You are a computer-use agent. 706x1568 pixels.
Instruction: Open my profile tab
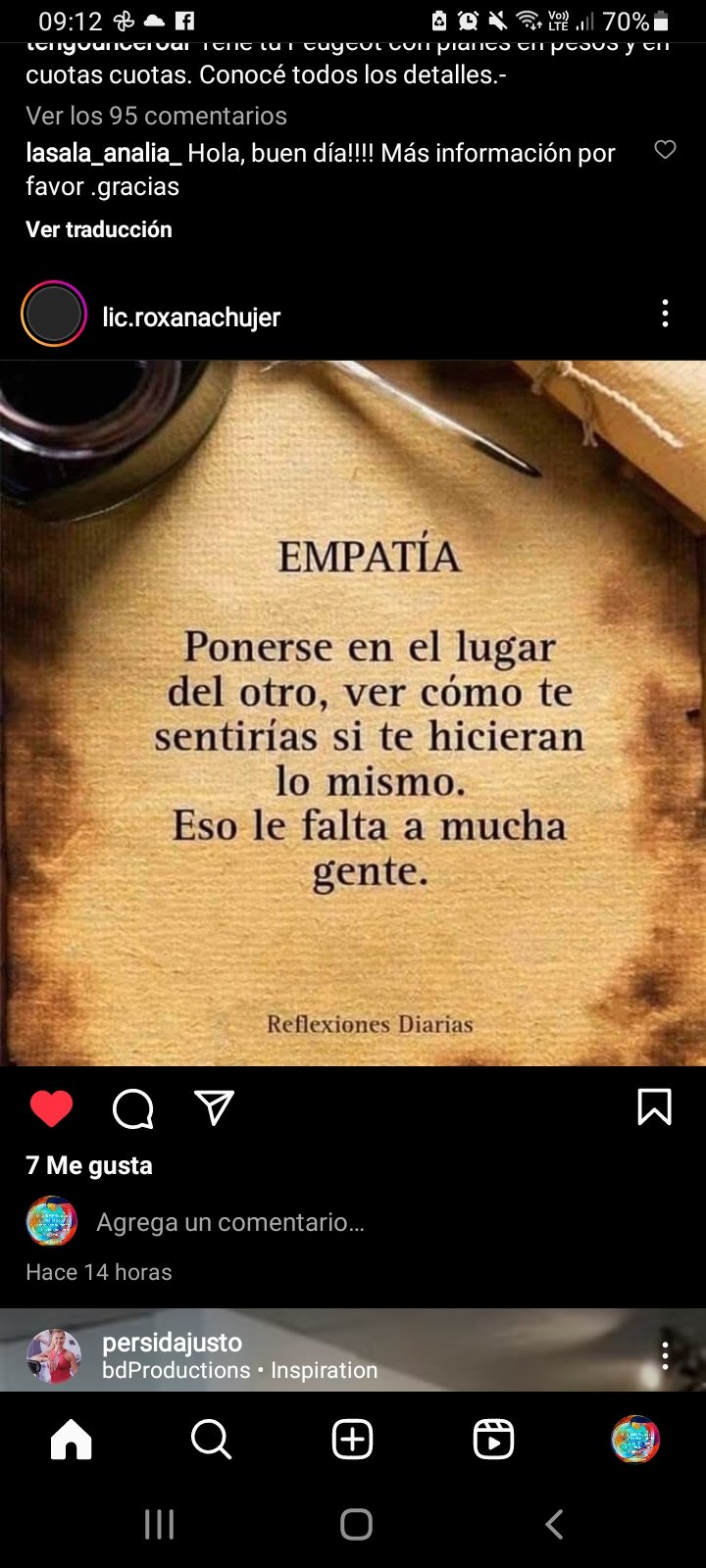click(x=634, y=1440)
